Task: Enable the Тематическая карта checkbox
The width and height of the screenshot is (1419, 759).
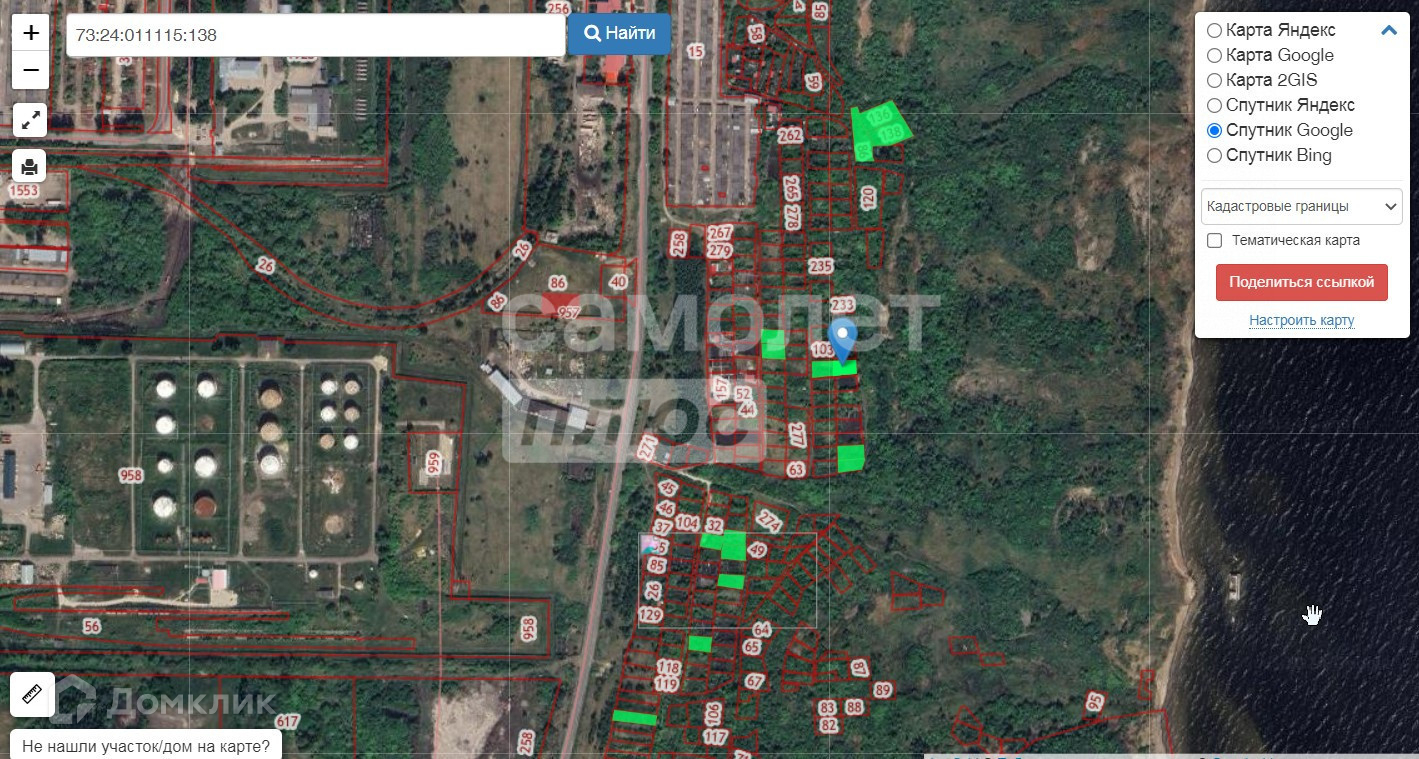Action: (x=1214, y=240)
